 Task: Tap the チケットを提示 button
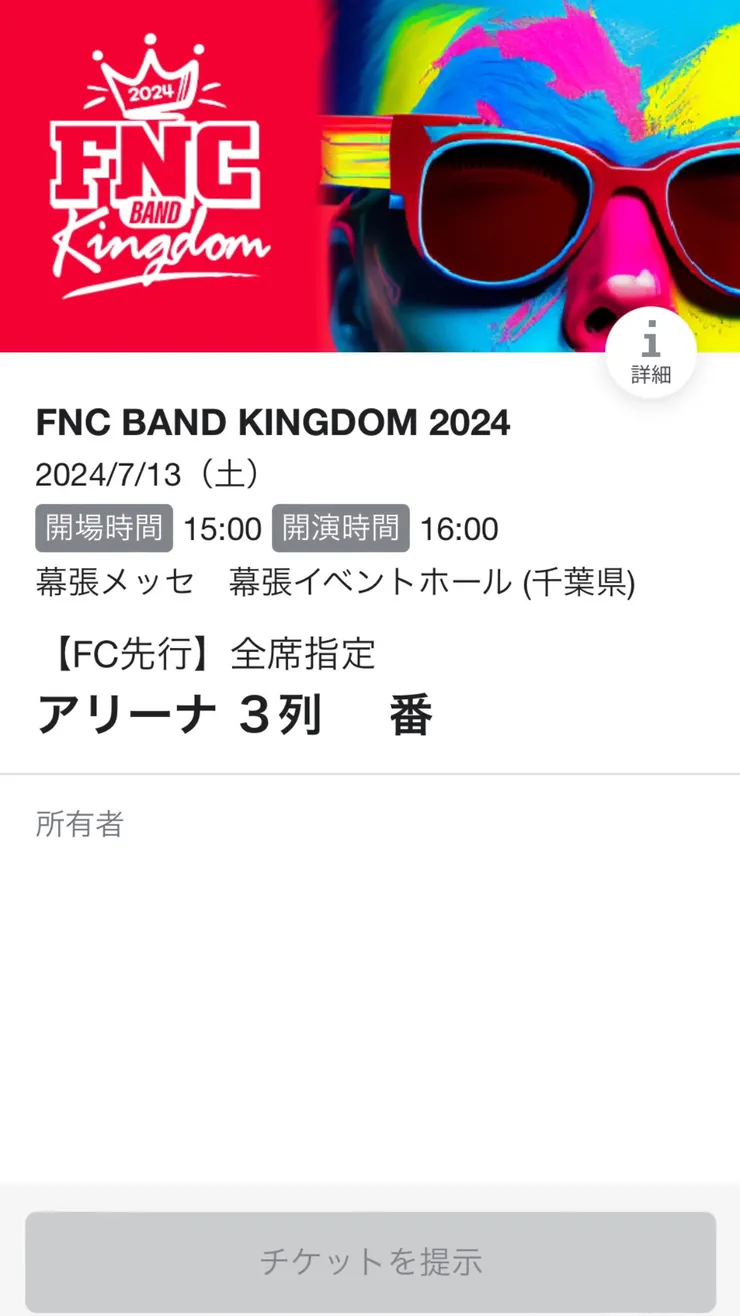pyautogui.click(x=370, y=1261)
